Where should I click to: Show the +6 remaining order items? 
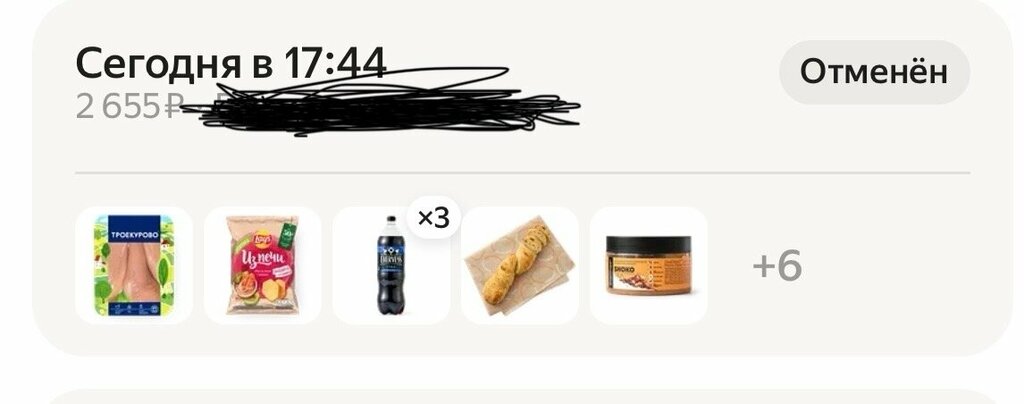pos(777,266)
